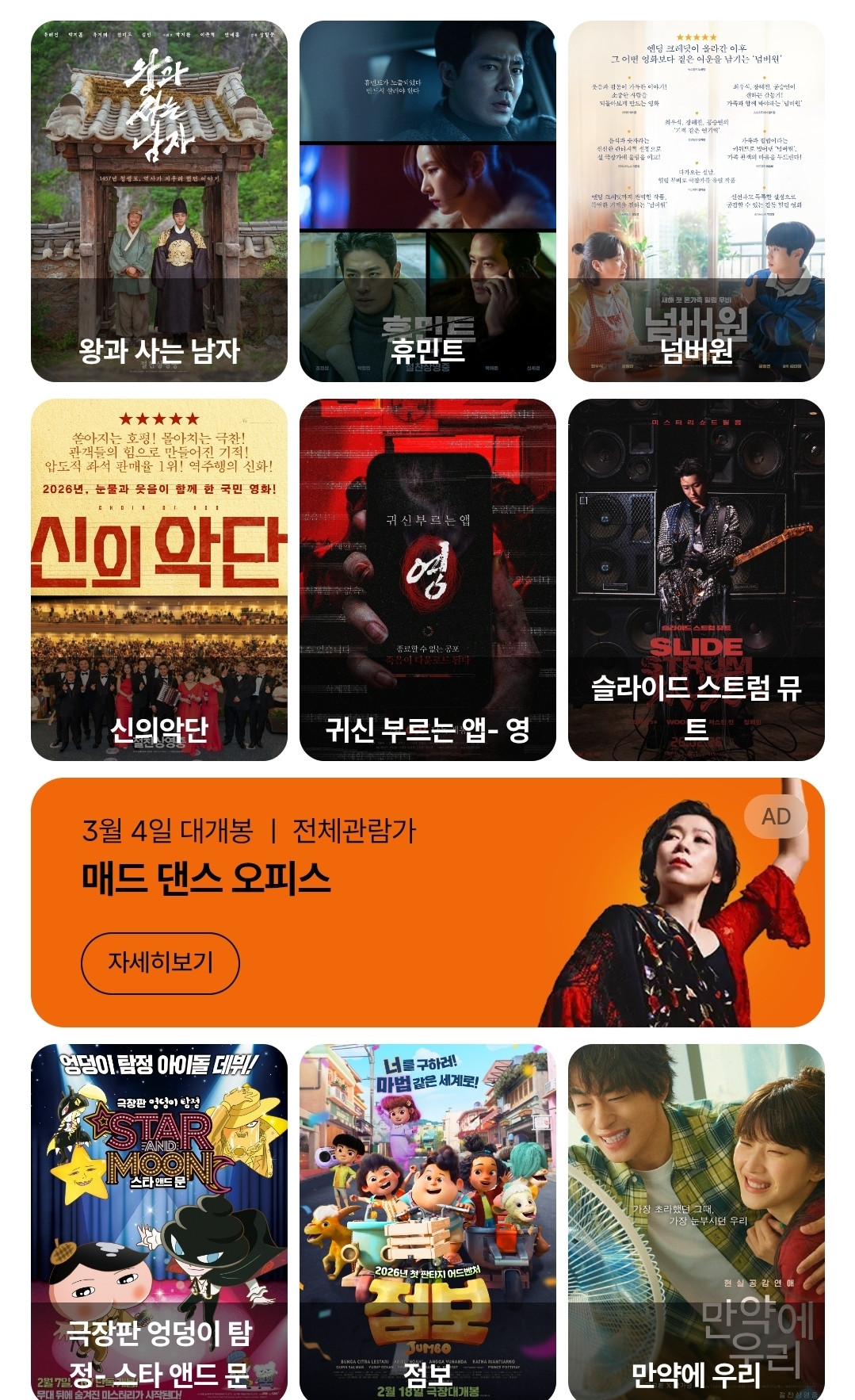View the 귀신 부르는 앱- 영 movie
Screen dimensions: 855x1400
(x=427, y=580)
